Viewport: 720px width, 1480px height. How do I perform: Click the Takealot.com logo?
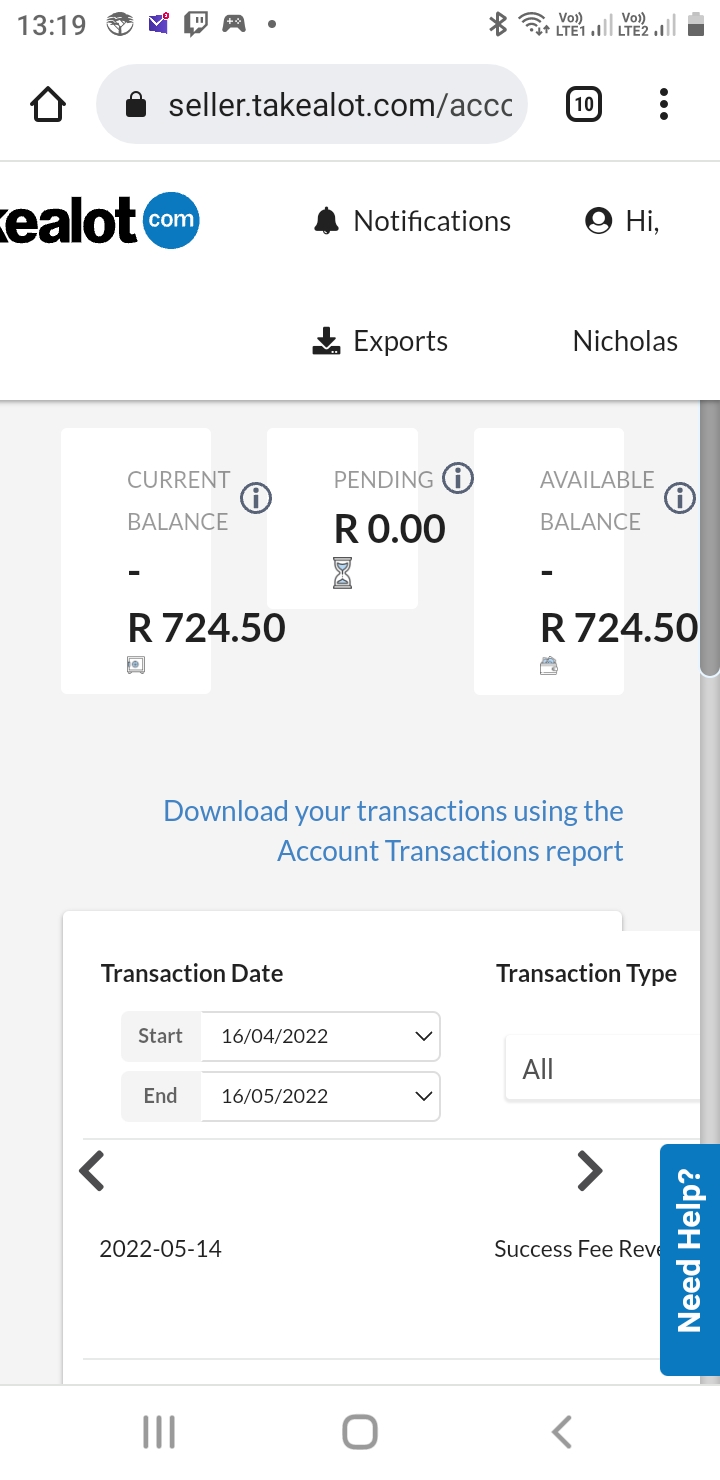point(100,222)
